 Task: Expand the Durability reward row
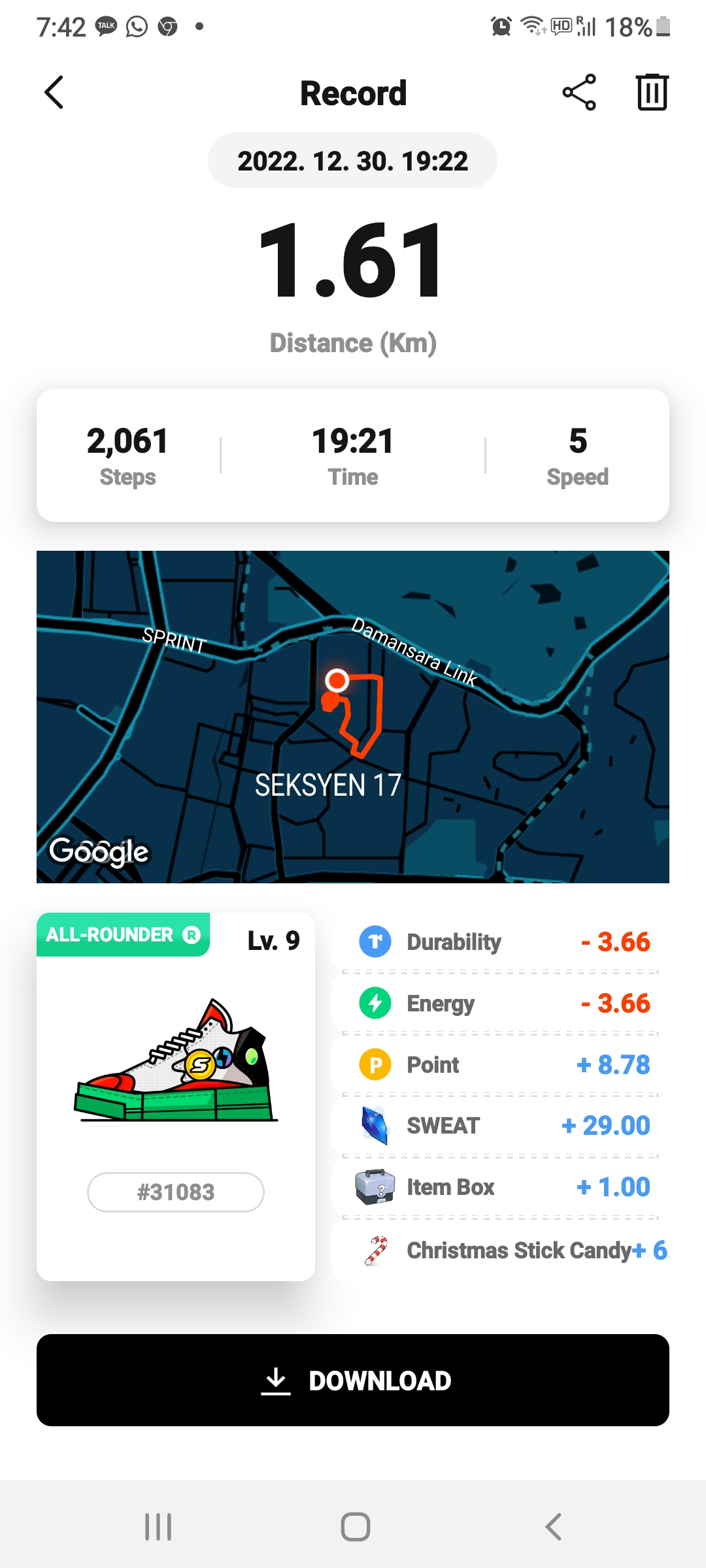click(x=500, y=941)
